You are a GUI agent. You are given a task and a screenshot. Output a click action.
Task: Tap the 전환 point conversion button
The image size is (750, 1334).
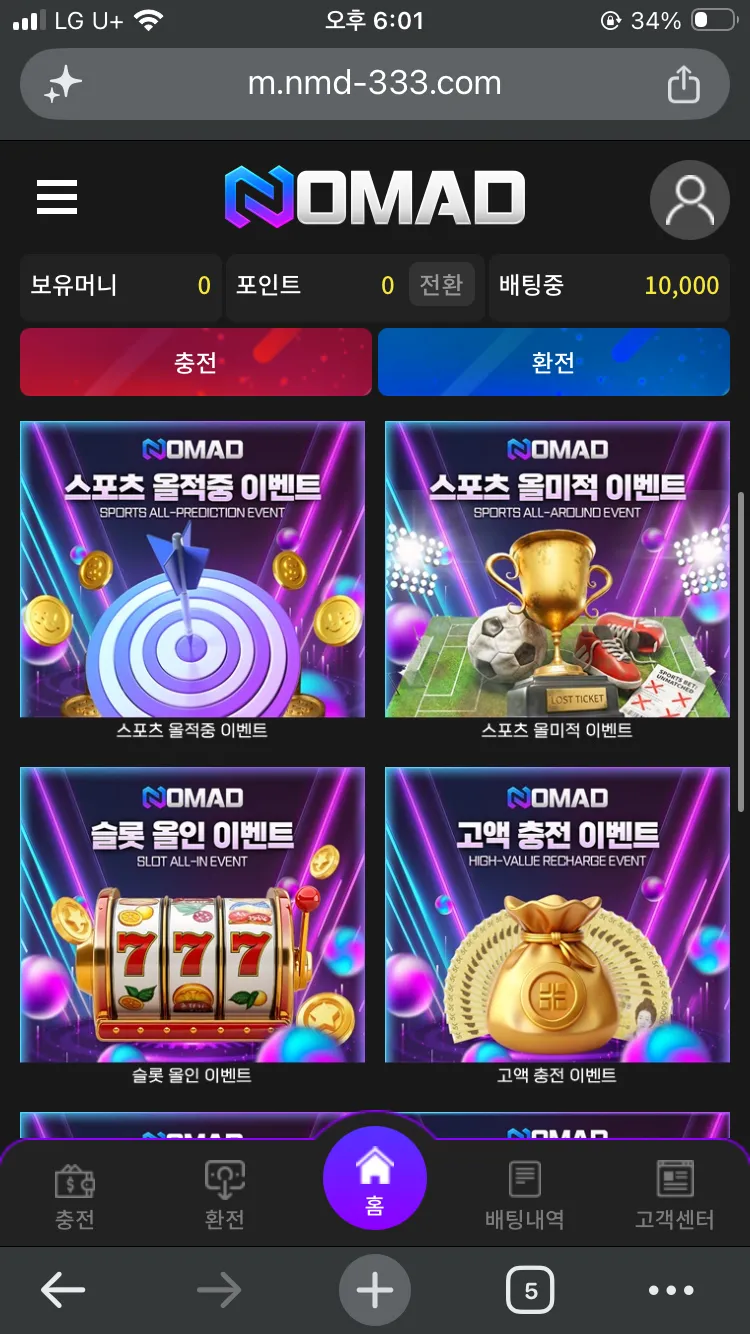[x=441, y=285]
